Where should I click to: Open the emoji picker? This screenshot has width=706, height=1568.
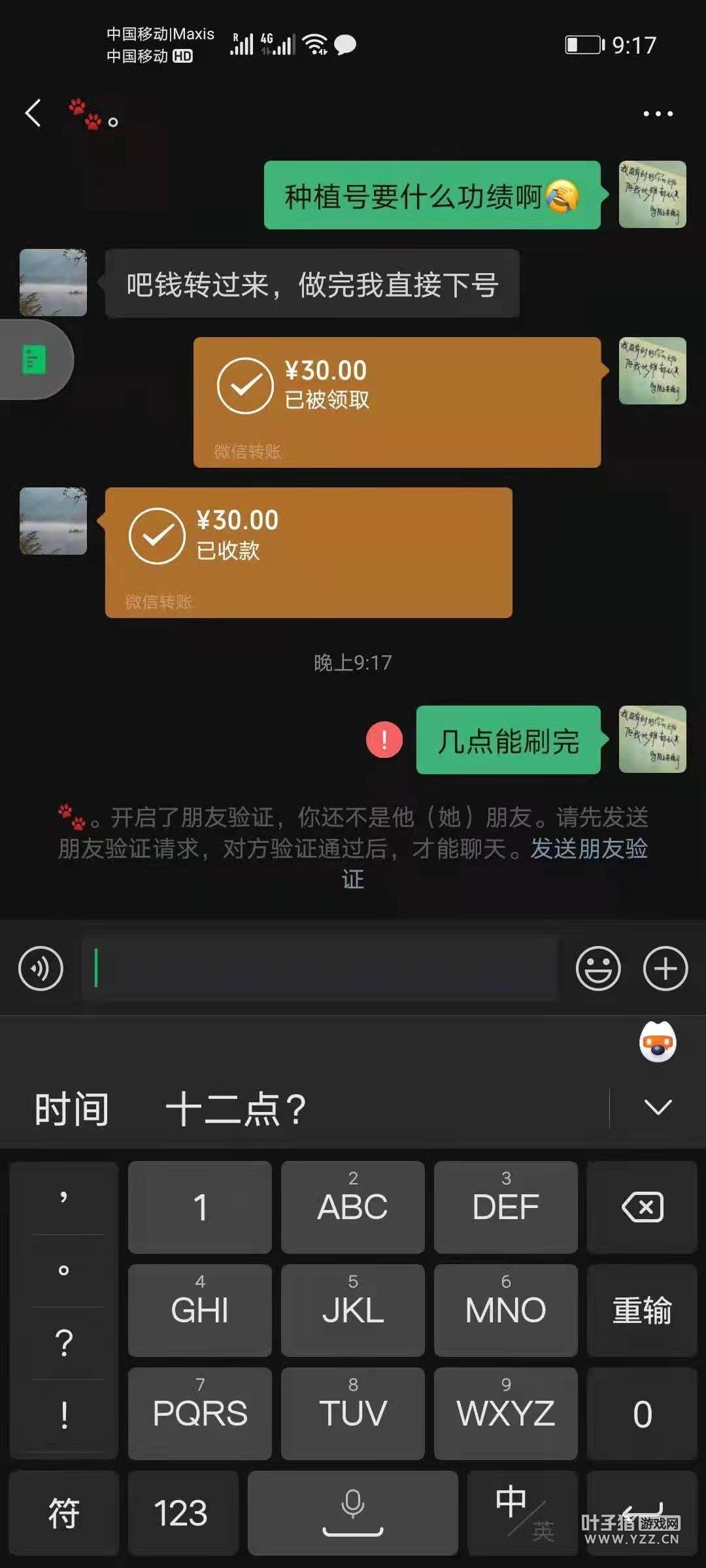597,968
